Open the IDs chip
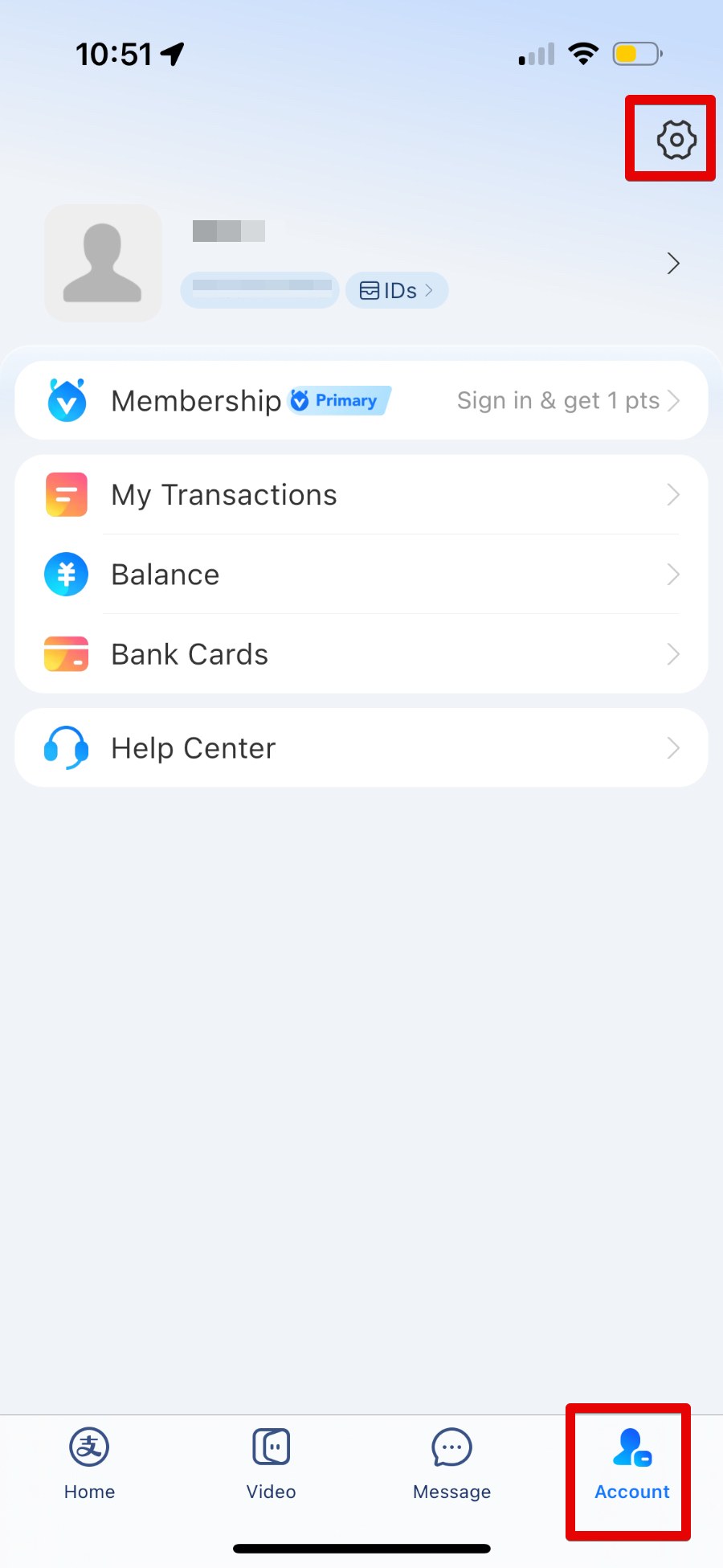 coord(396,290)
